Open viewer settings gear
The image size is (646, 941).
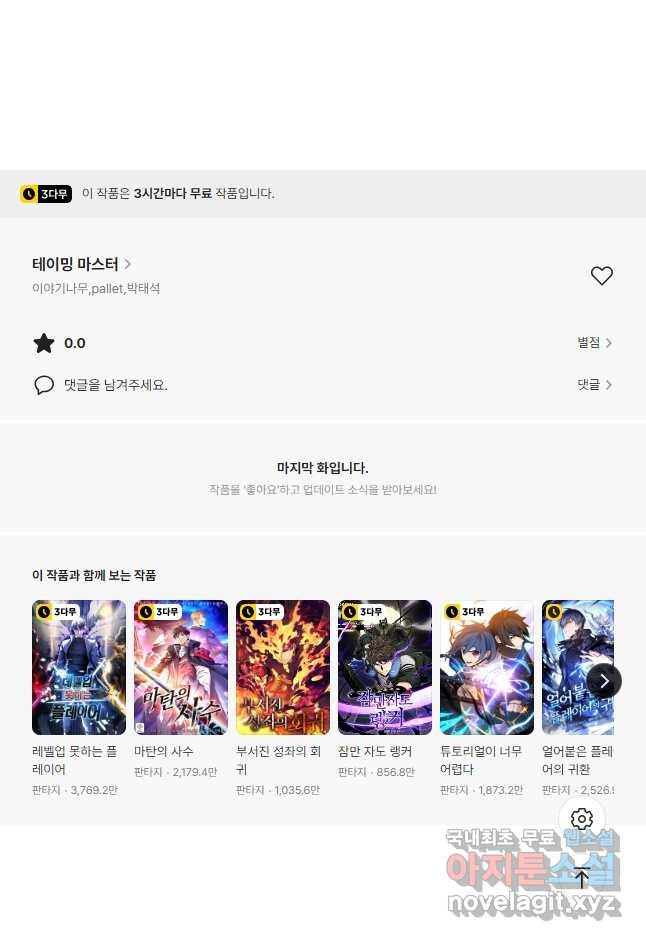coord(582,819)
